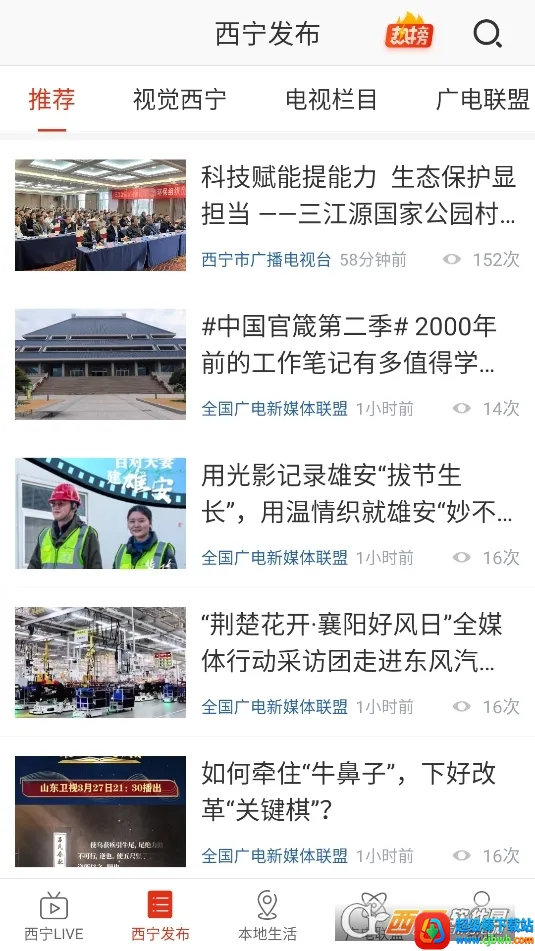Go to 西宁LIVE in bottom navigation
Viewport: 535px width, 951px height.
tap(54, 916)
